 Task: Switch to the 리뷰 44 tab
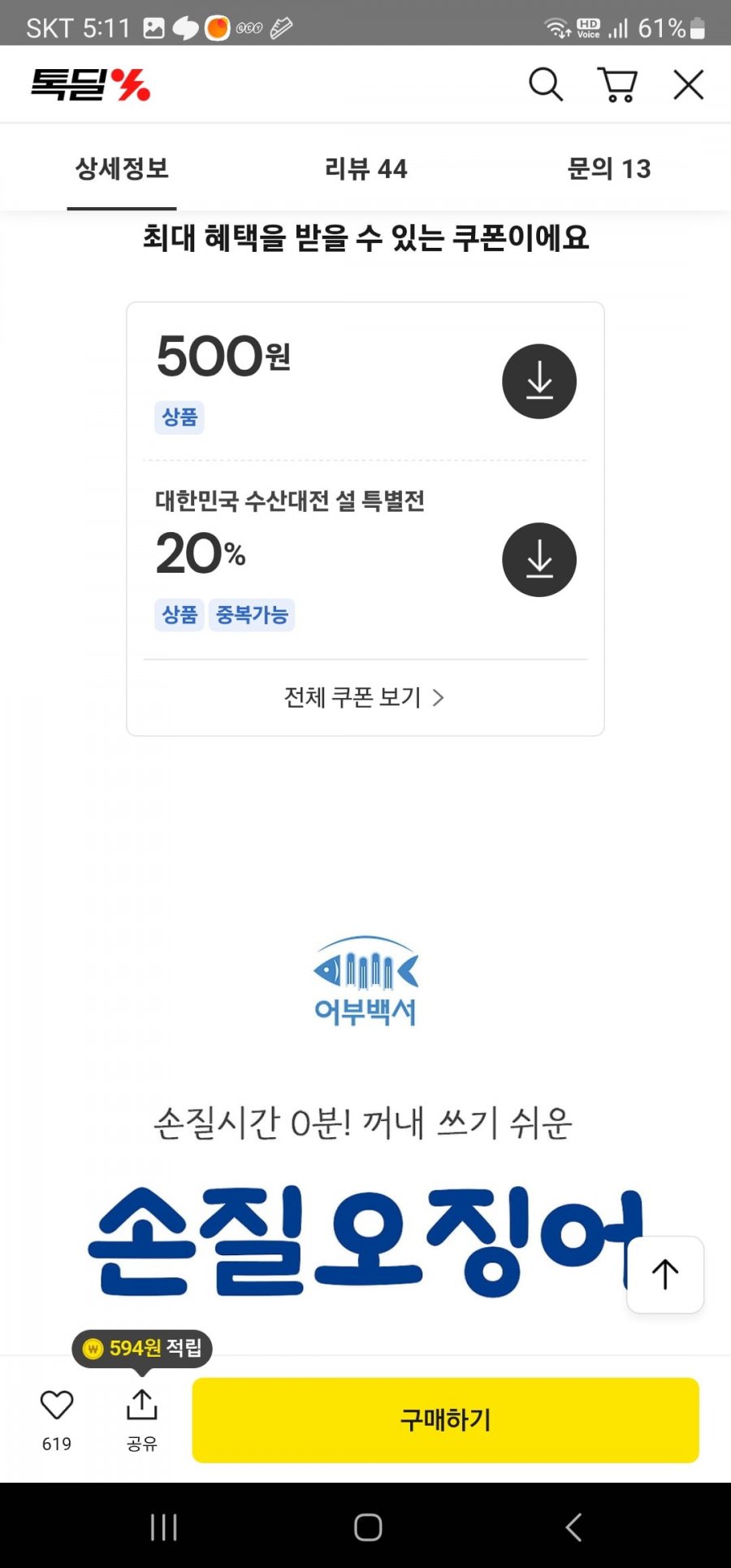[x=365, y=169]
